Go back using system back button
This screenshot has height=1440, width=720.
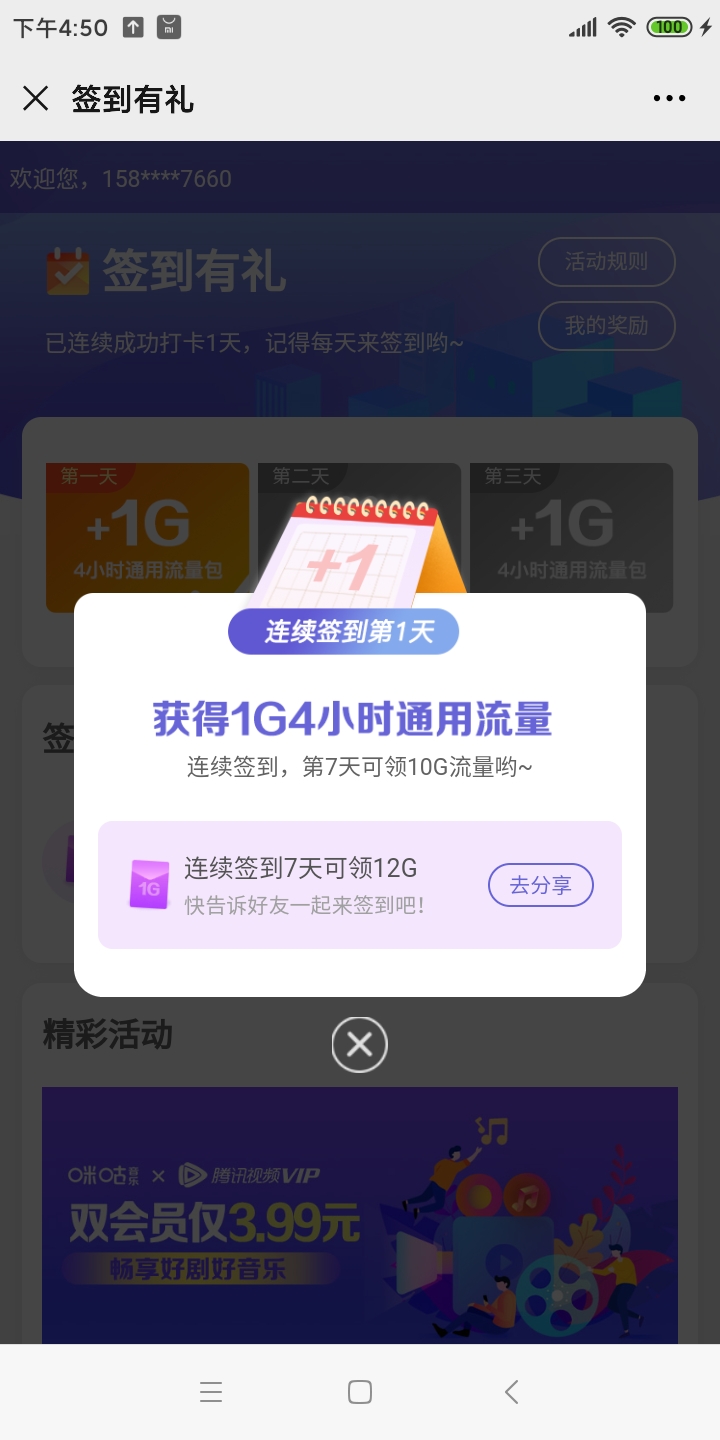(511, 1391)
